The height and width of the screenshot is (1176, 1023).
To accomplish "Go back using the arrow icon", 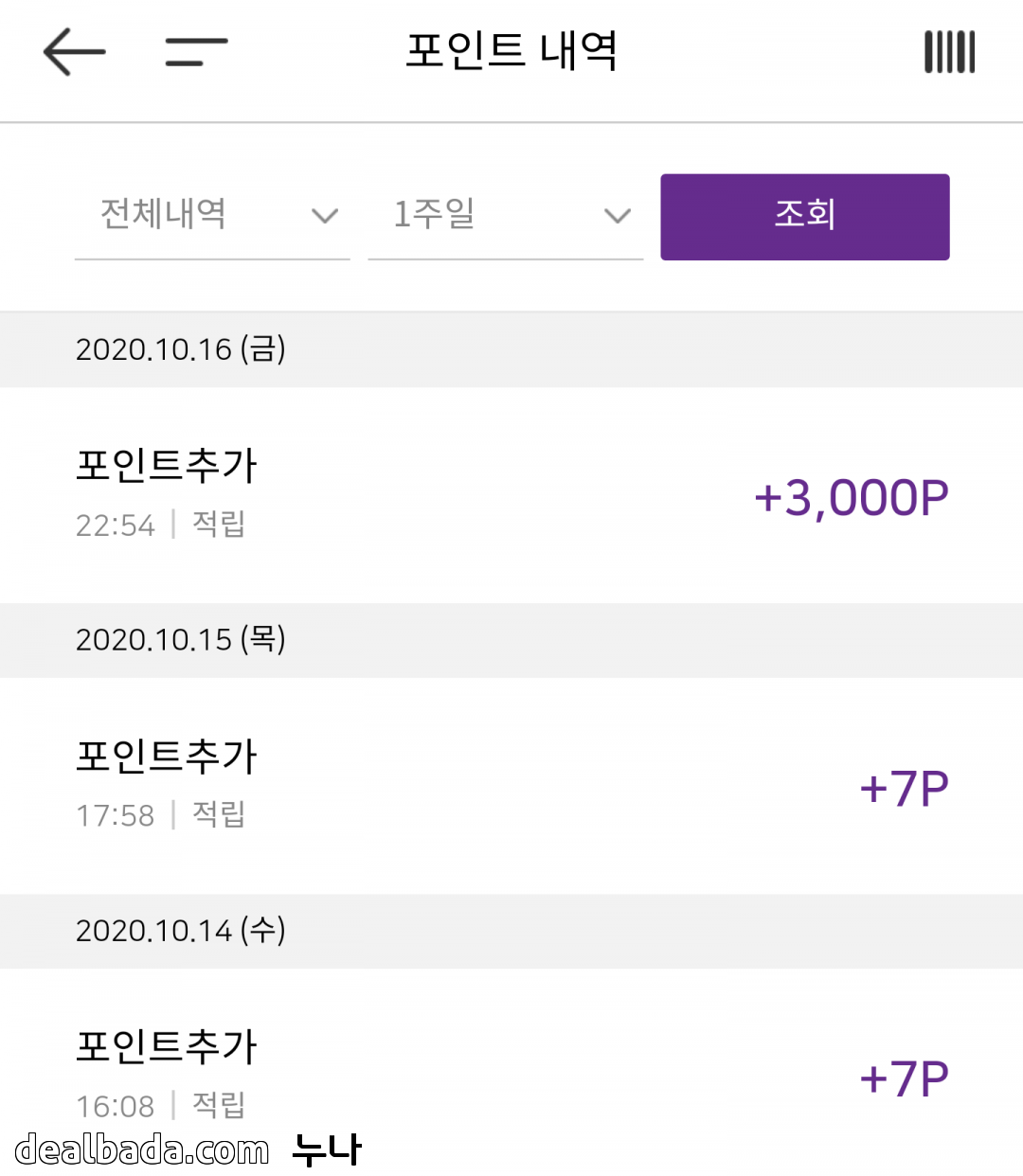I will point(74,51).
